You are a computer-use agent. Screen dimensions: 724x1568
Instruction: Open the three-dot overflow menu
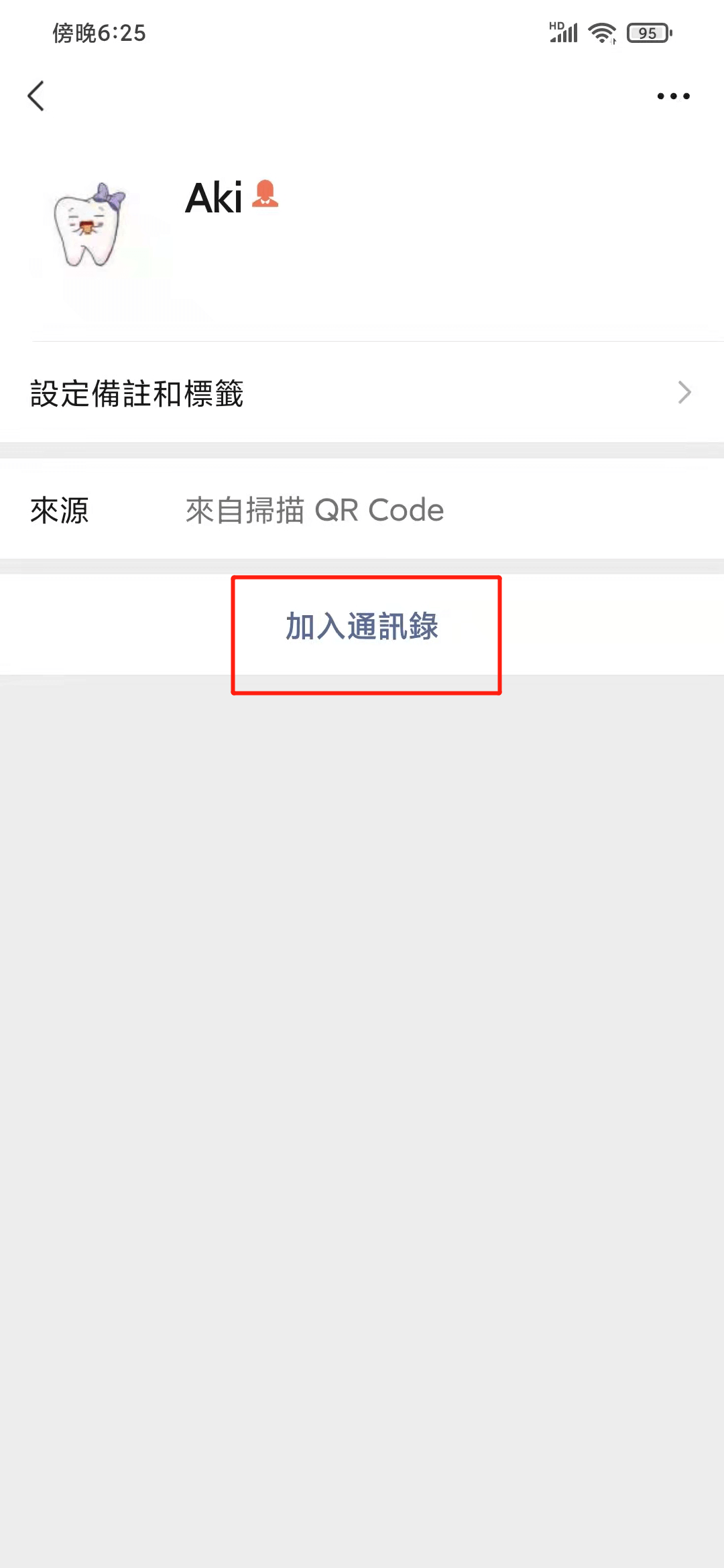pos(673,96)
